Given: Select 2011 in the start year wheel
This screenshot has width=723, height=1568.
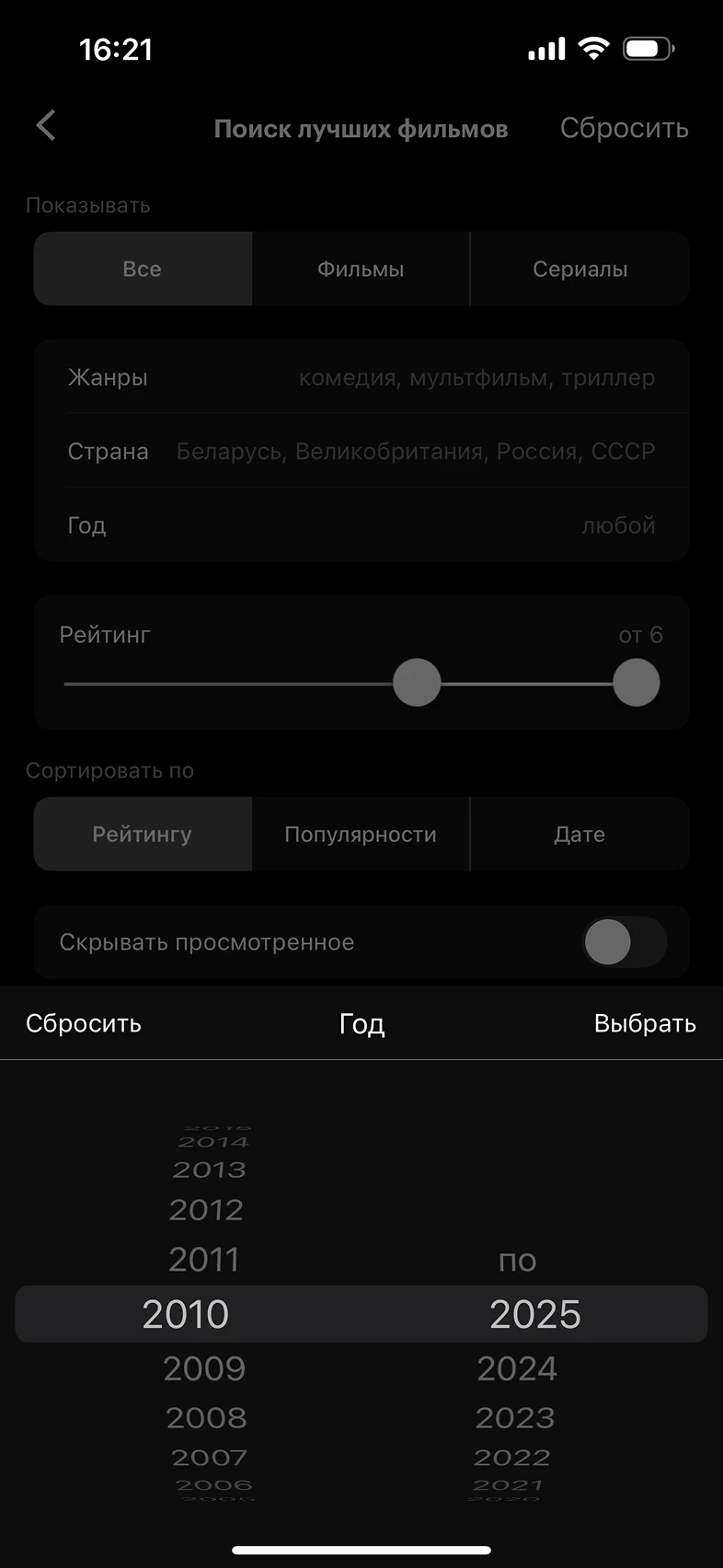Looking at the screenshot, I should pyautogui.click(x=204, y=1259).
